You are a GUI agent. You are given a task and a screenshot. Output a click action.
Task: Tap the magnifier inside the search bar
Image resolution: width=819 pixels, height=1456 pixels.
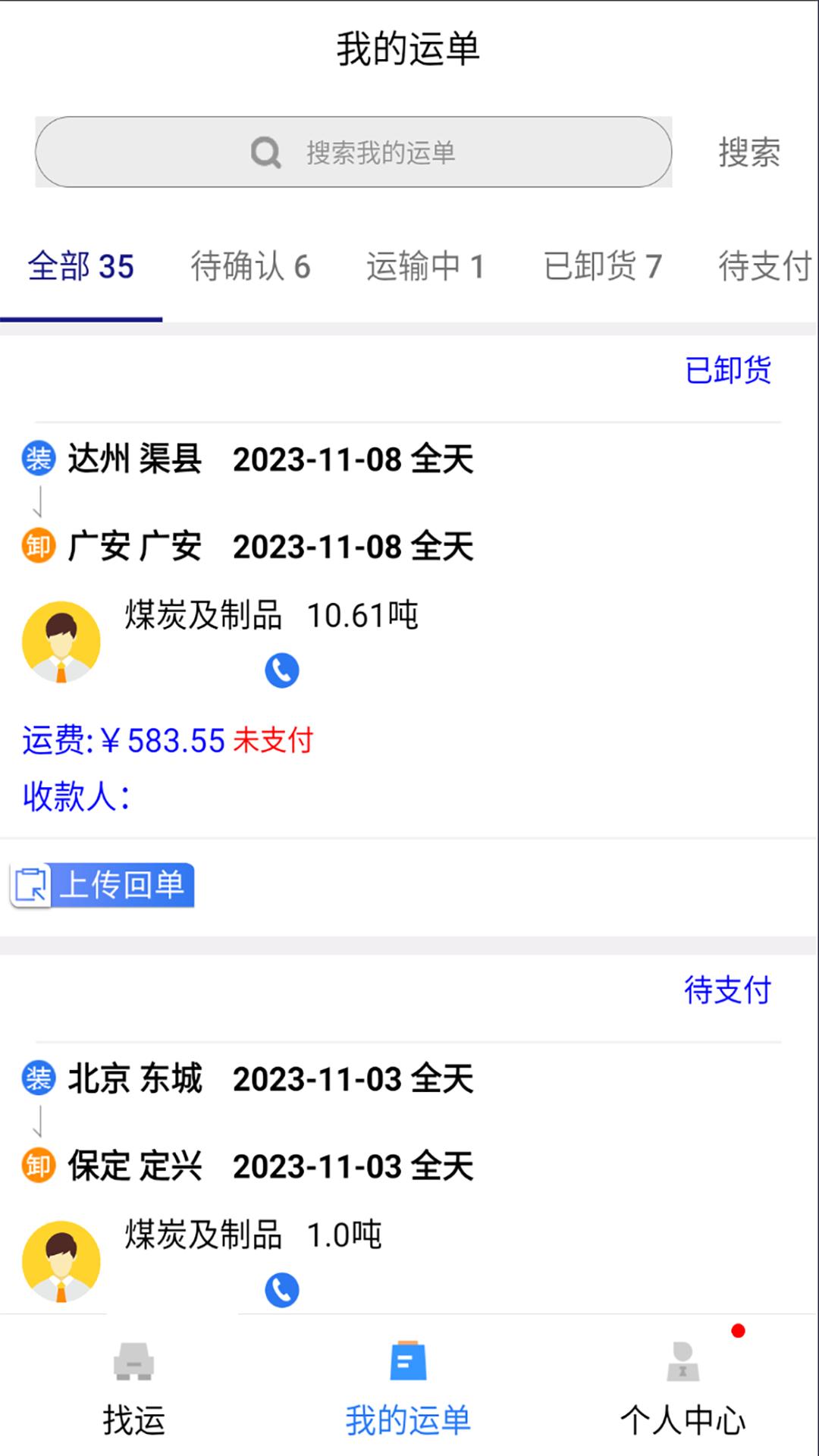pos(263,152)
